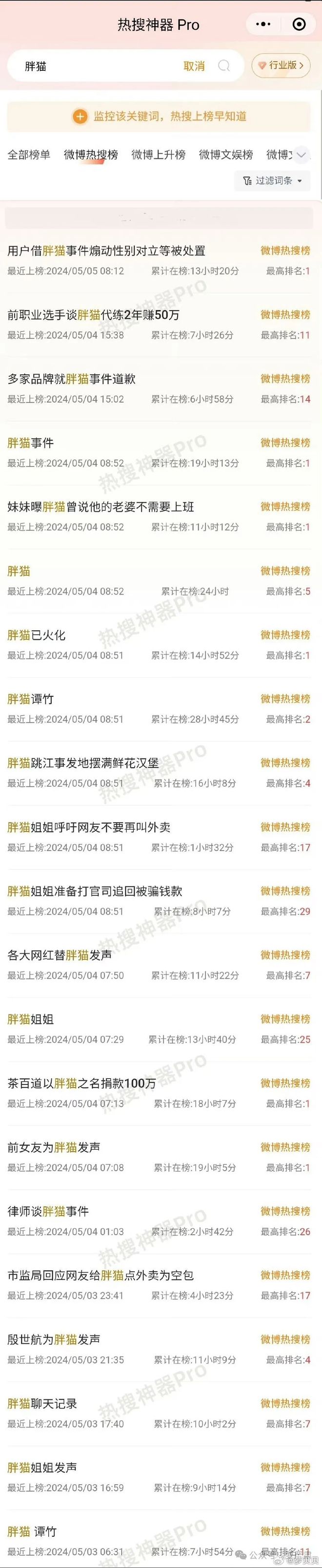Close the mini program with the circle button
The height and width of the screenshot is (1568, 322).
click(x=299, y=24)
